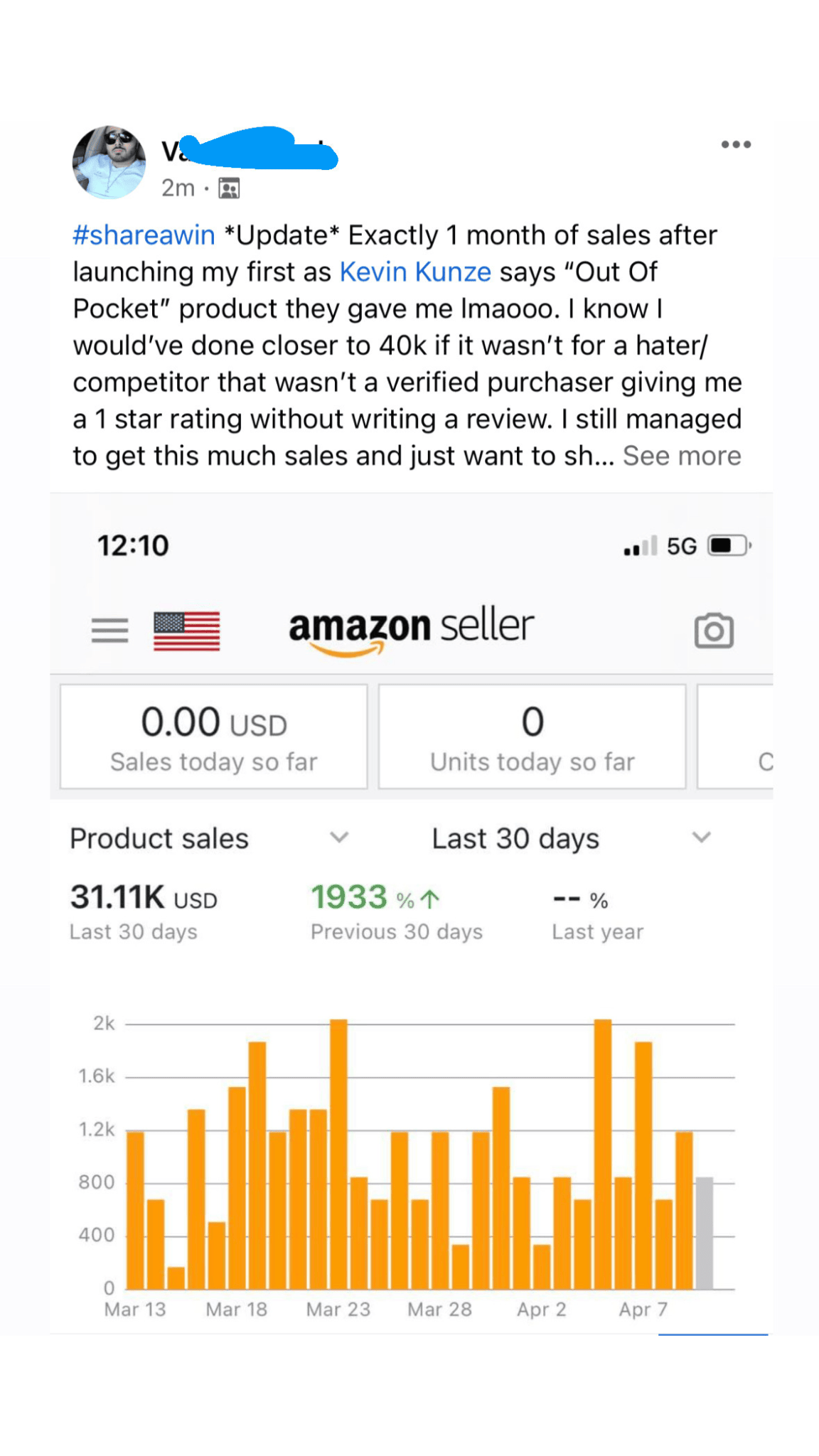The width and height of the screenshot is (819, 1456).
Task: Open Kevin Kunze's profile mention
Action: (x=415, y=272)
